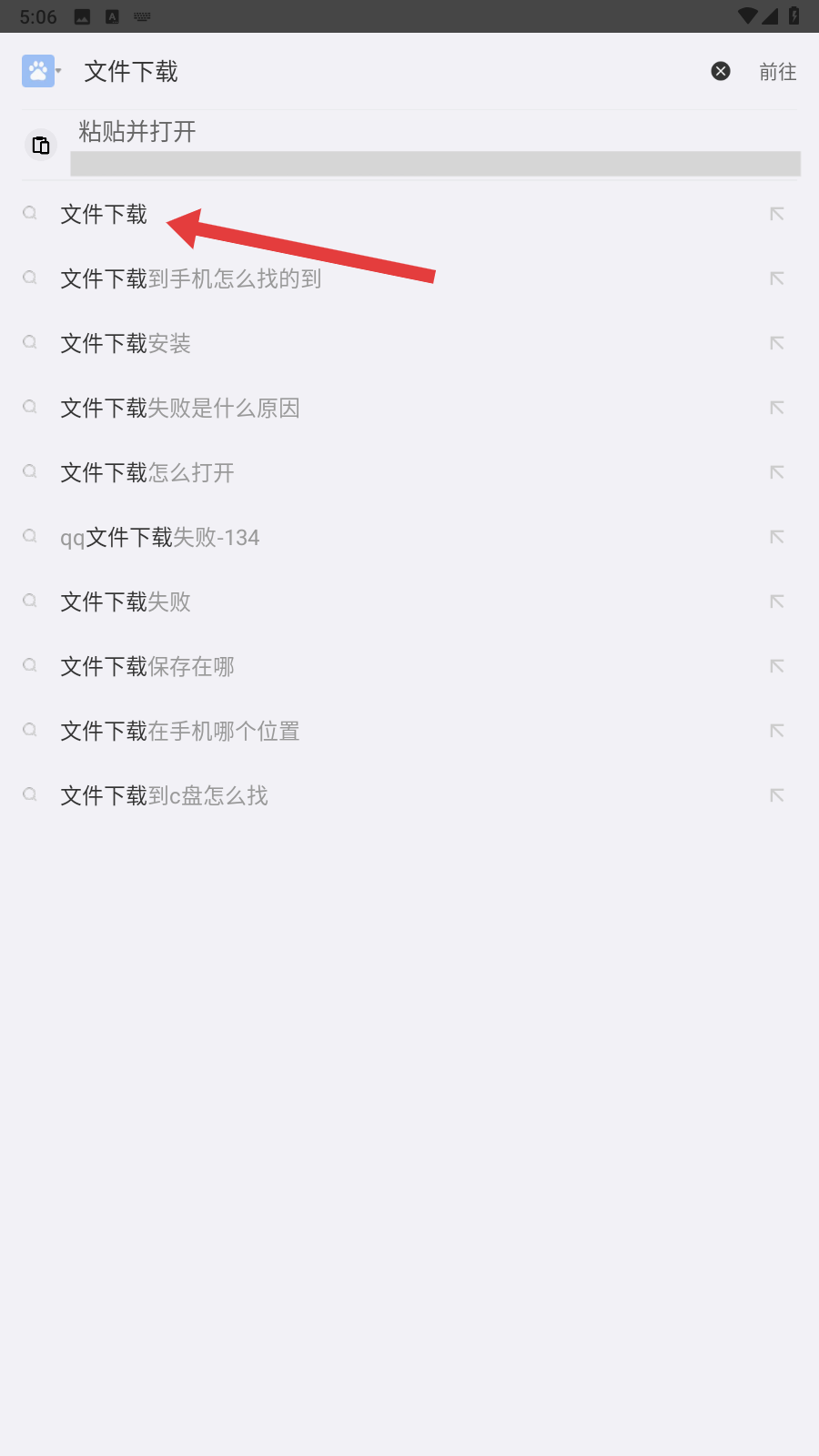Pick the suggestion 文件下载怎么打开

(x=147, y=473)
